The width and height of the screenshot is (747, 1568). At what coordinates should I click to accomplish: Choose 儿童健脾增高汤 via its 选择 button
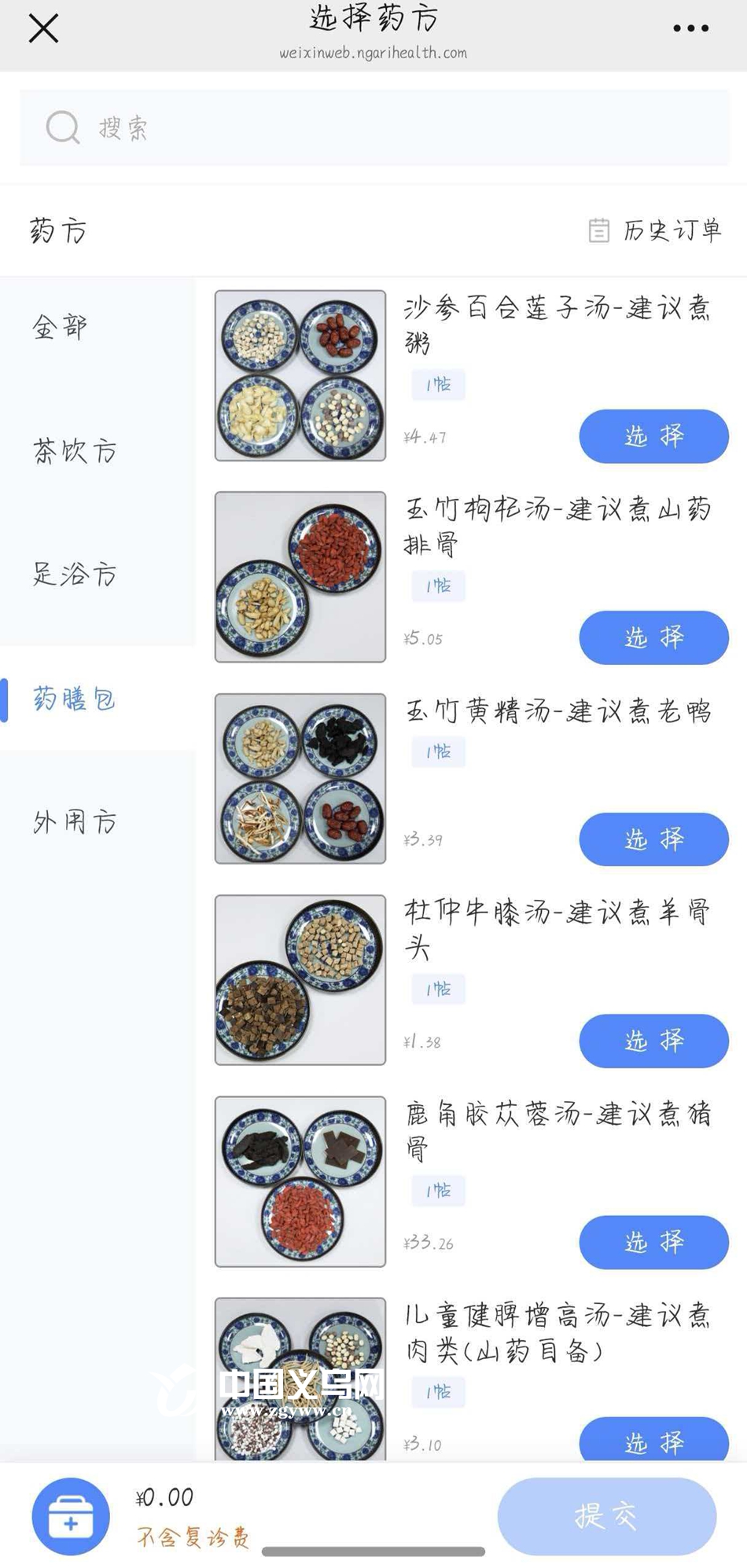653,1441
